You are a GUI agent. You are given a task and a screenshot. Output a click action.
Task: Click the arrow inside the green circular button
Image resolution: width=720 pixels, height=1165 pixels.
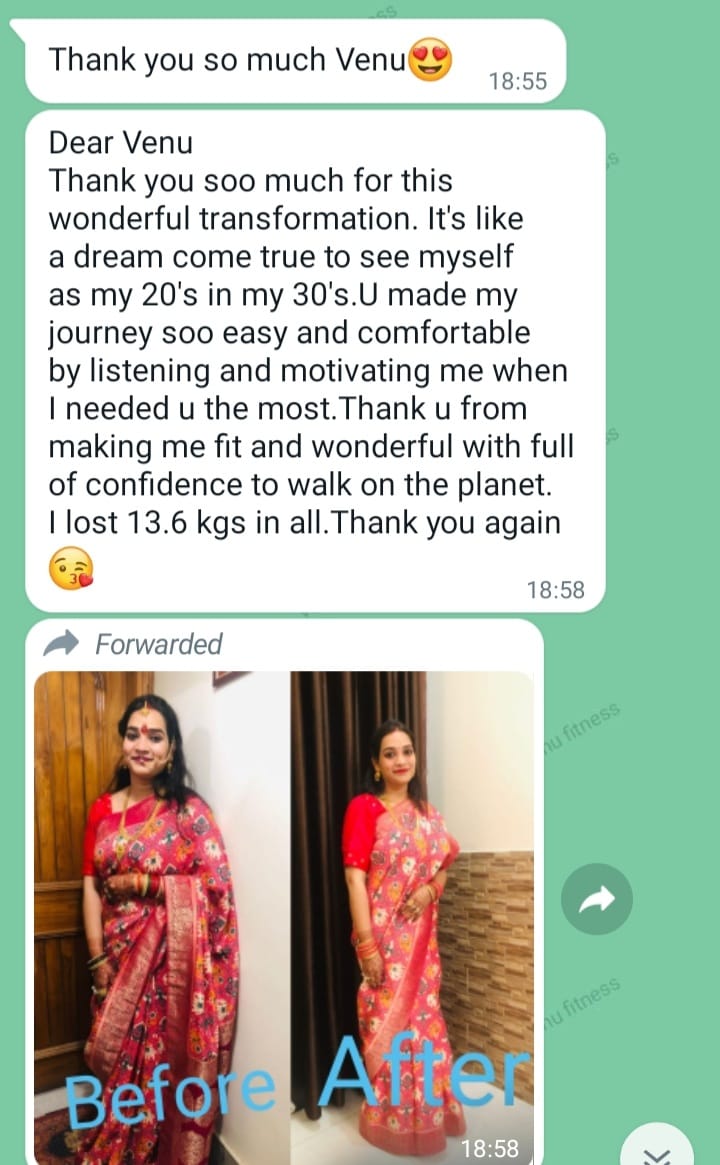[597, 899]
